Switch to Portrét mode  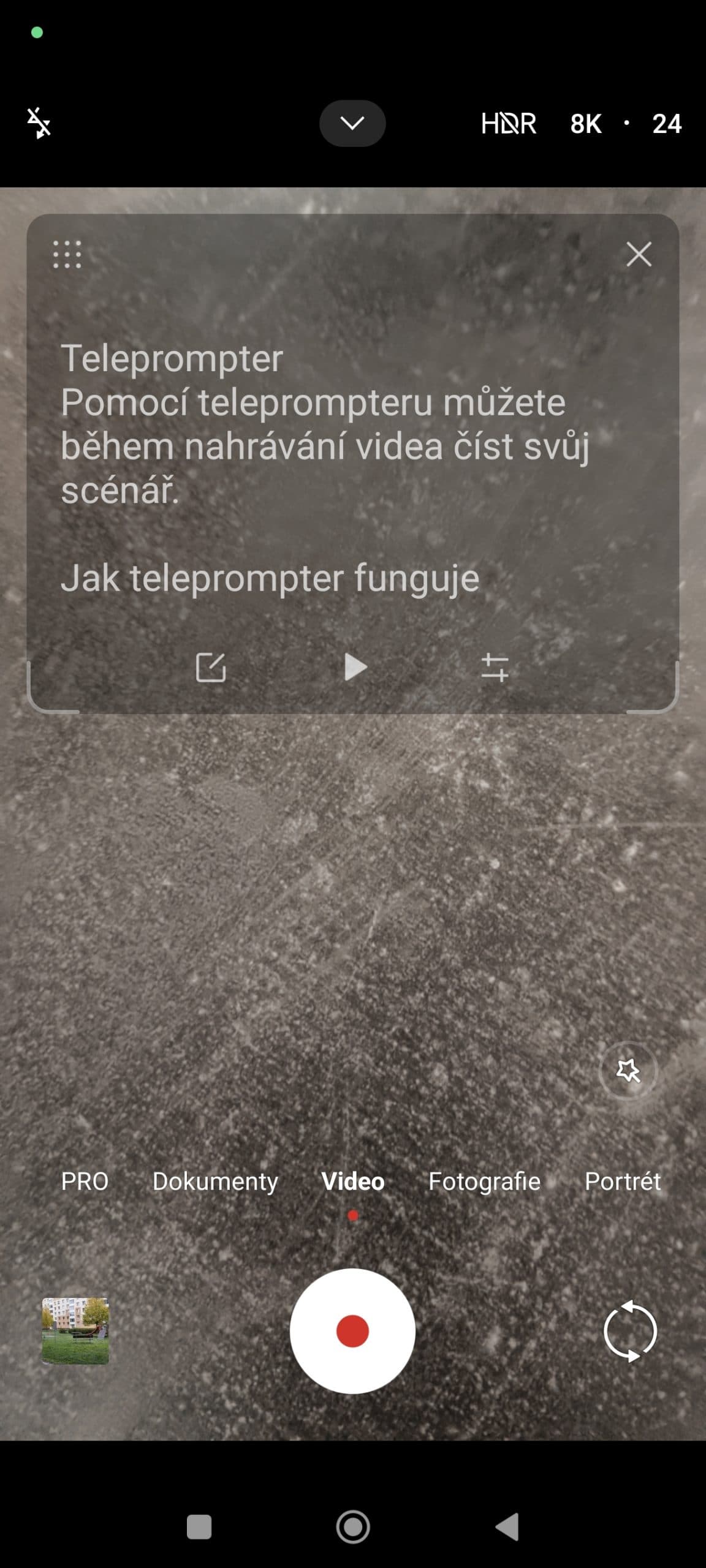click(623, 1182)
